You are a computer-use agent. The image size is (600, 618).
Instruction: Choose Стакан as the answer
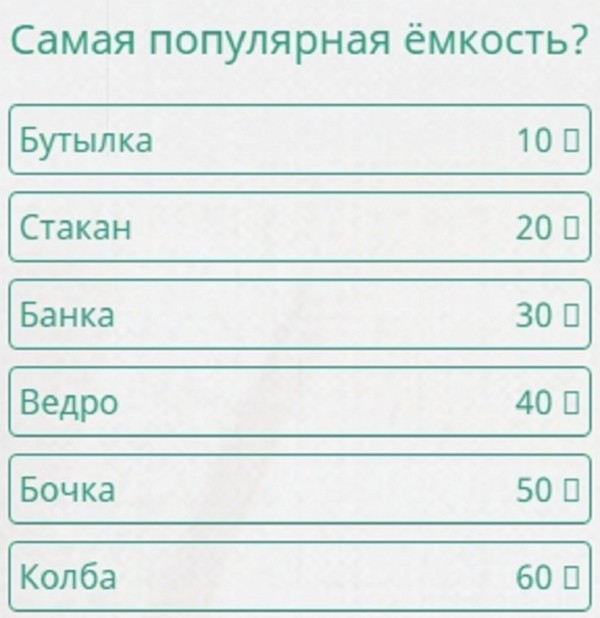[300, 228]
